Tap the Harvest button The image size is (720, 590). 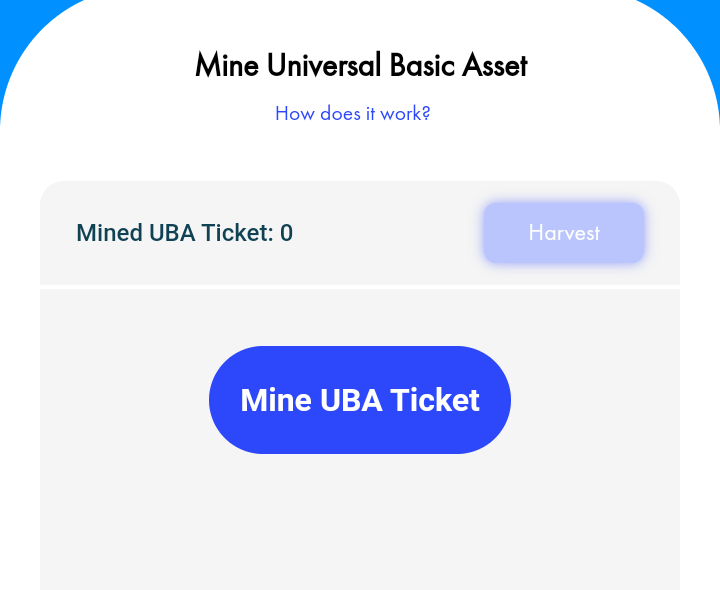(x=564, y=233)
